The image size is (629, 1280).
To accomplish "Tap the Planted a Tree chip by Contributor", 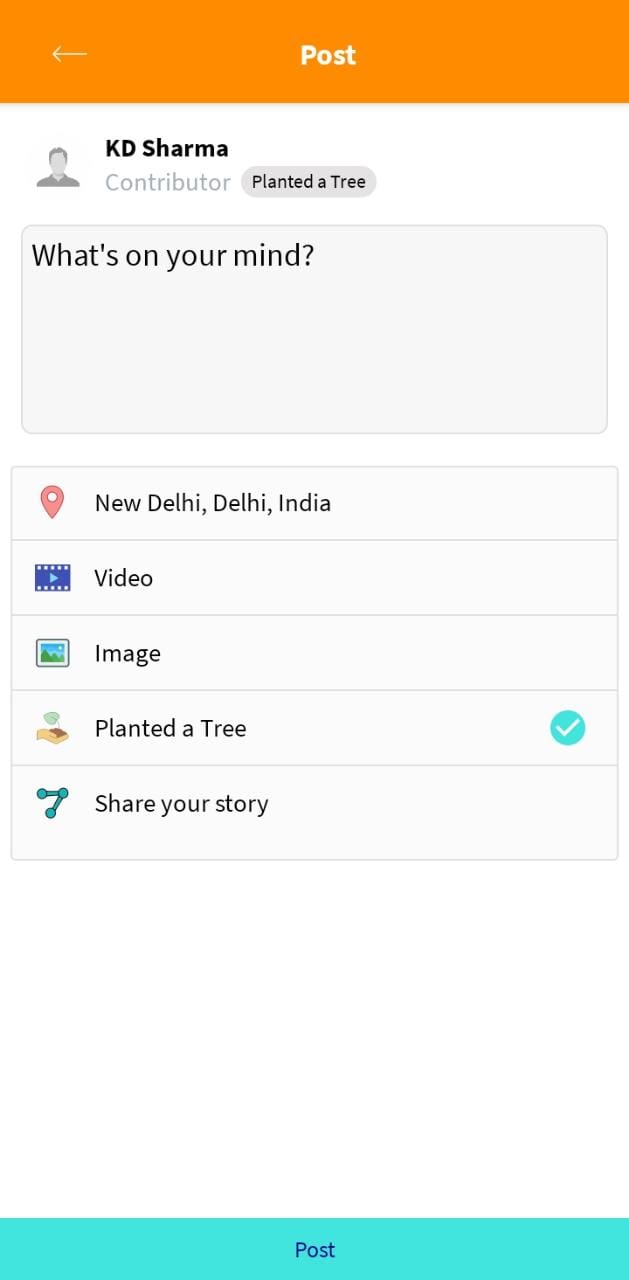I will 309,182.
